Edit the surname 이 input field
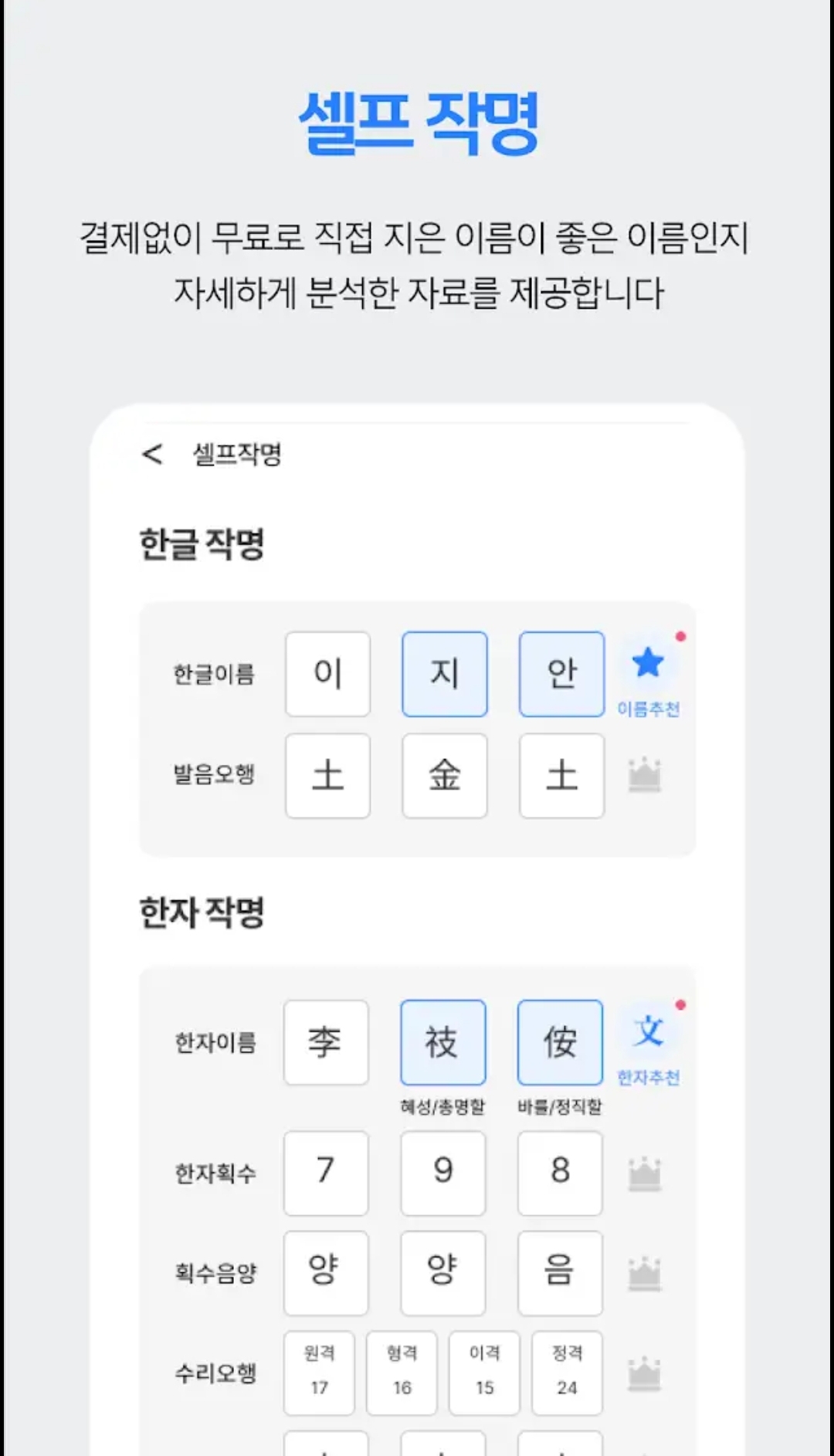The width and height of the screenshot is (834, 1456). 327,672
